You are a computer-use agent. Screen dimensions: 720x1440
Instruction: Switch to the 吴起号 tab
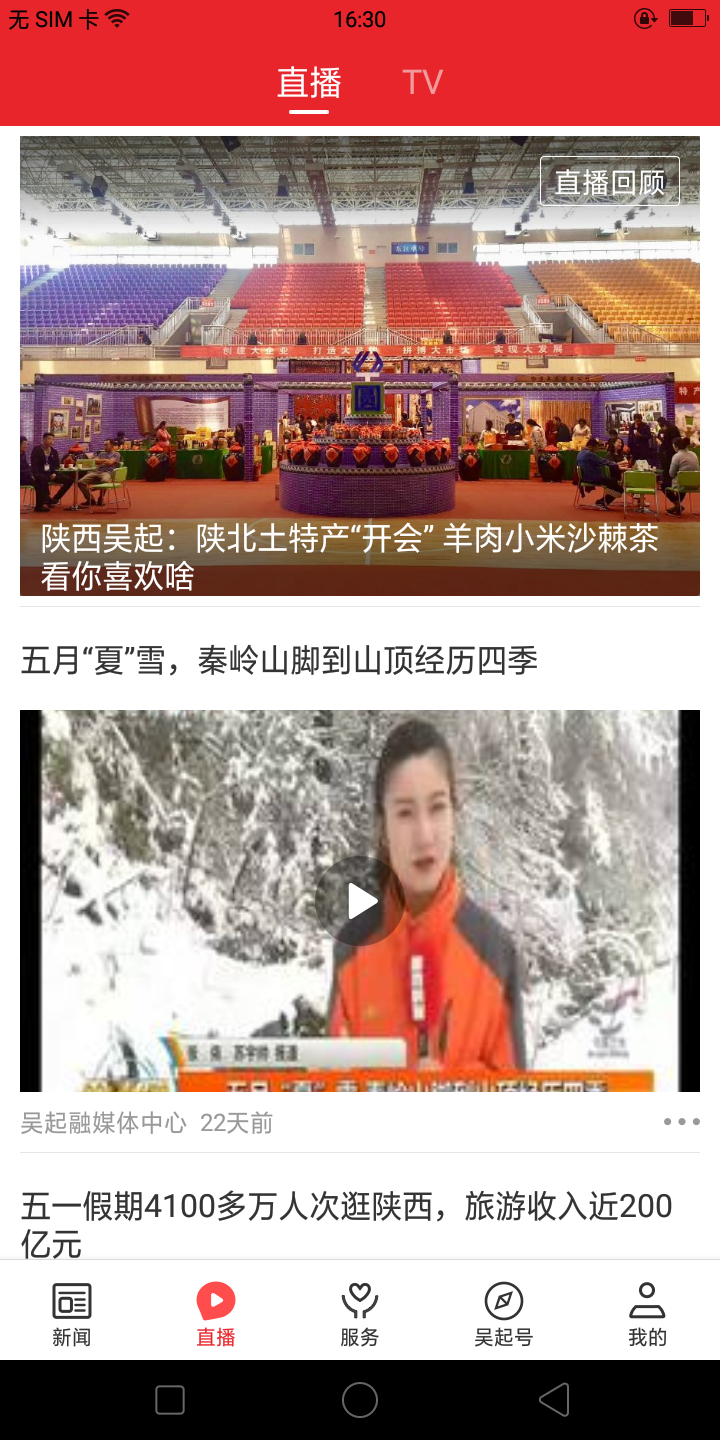[x=504, y=1314]
